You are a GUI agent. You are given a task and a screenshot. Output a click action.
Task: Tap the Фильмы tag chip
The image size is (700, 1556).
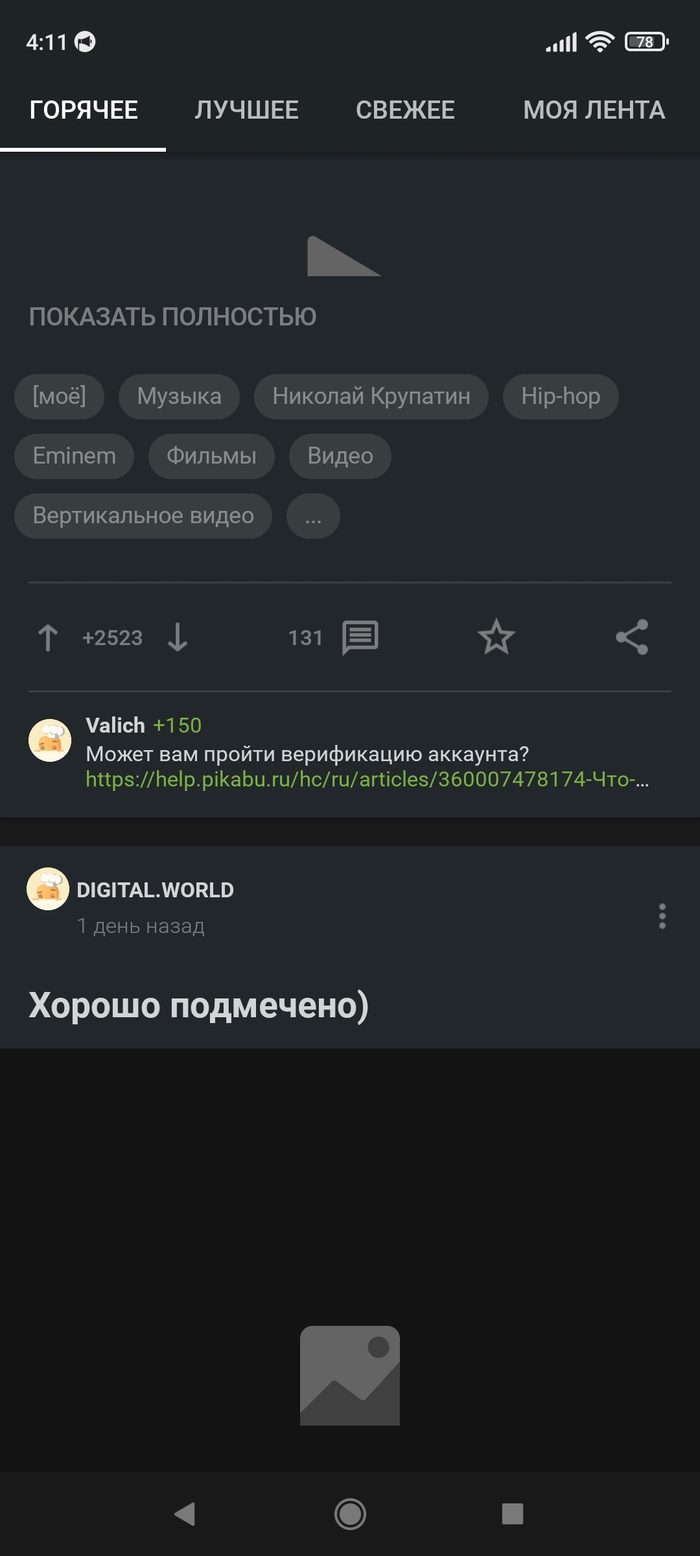pyautogui.click(x=211, y=456)
